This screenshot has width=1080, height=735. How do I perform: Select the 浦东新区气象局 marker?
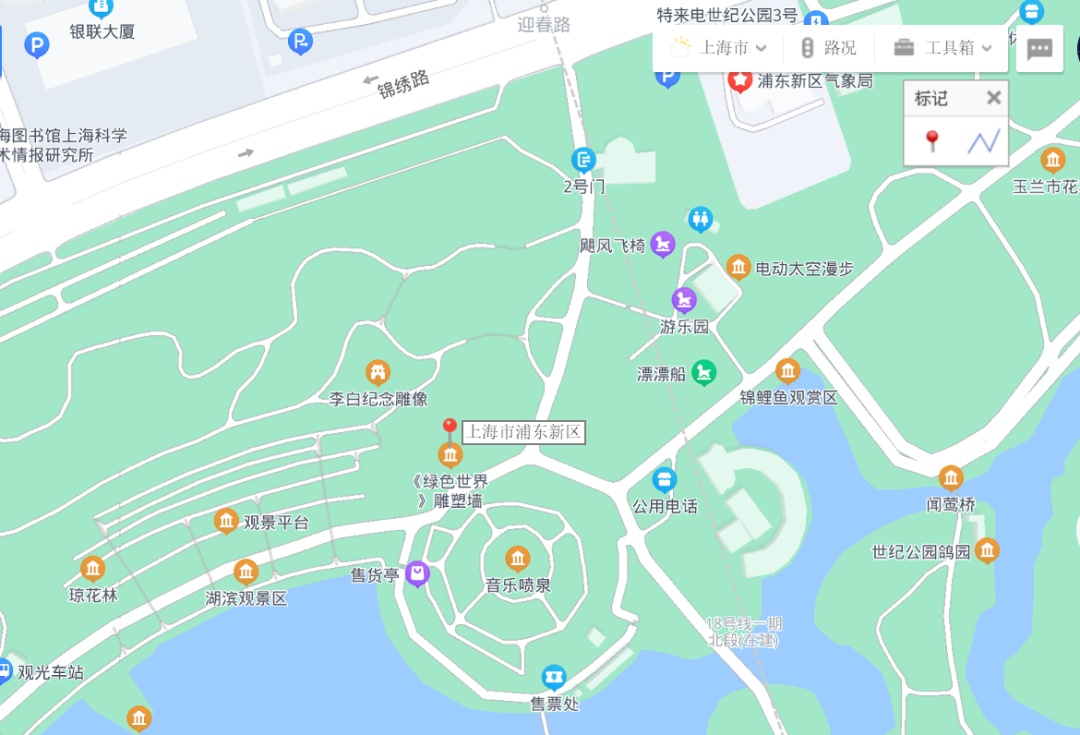tap(741, 79)
